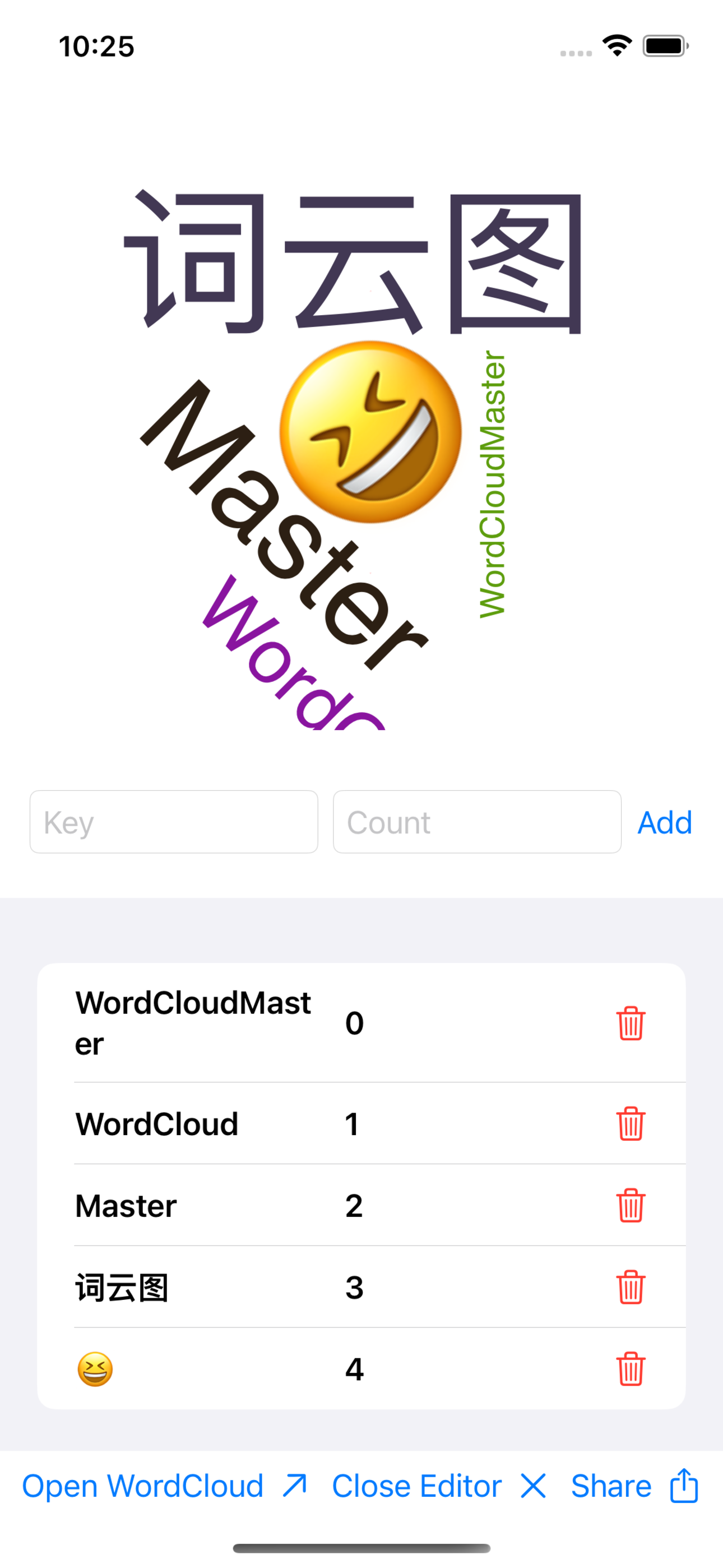723x1568 pixels.
Task: Tap the Add button
Action: pos(665,822)
